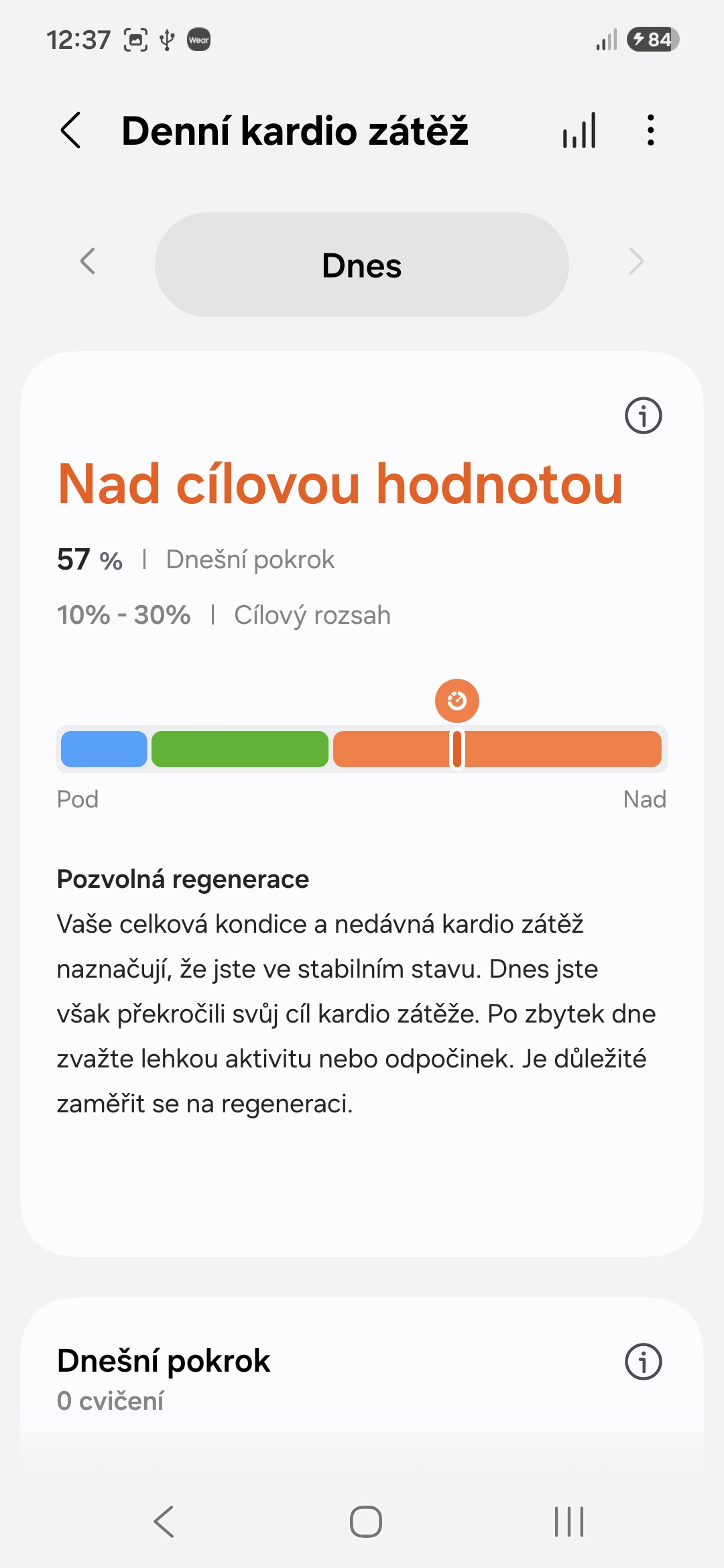Screen dimensions: 724x1568
Task: Open the Dnes date picker
Action: [362, 265]
